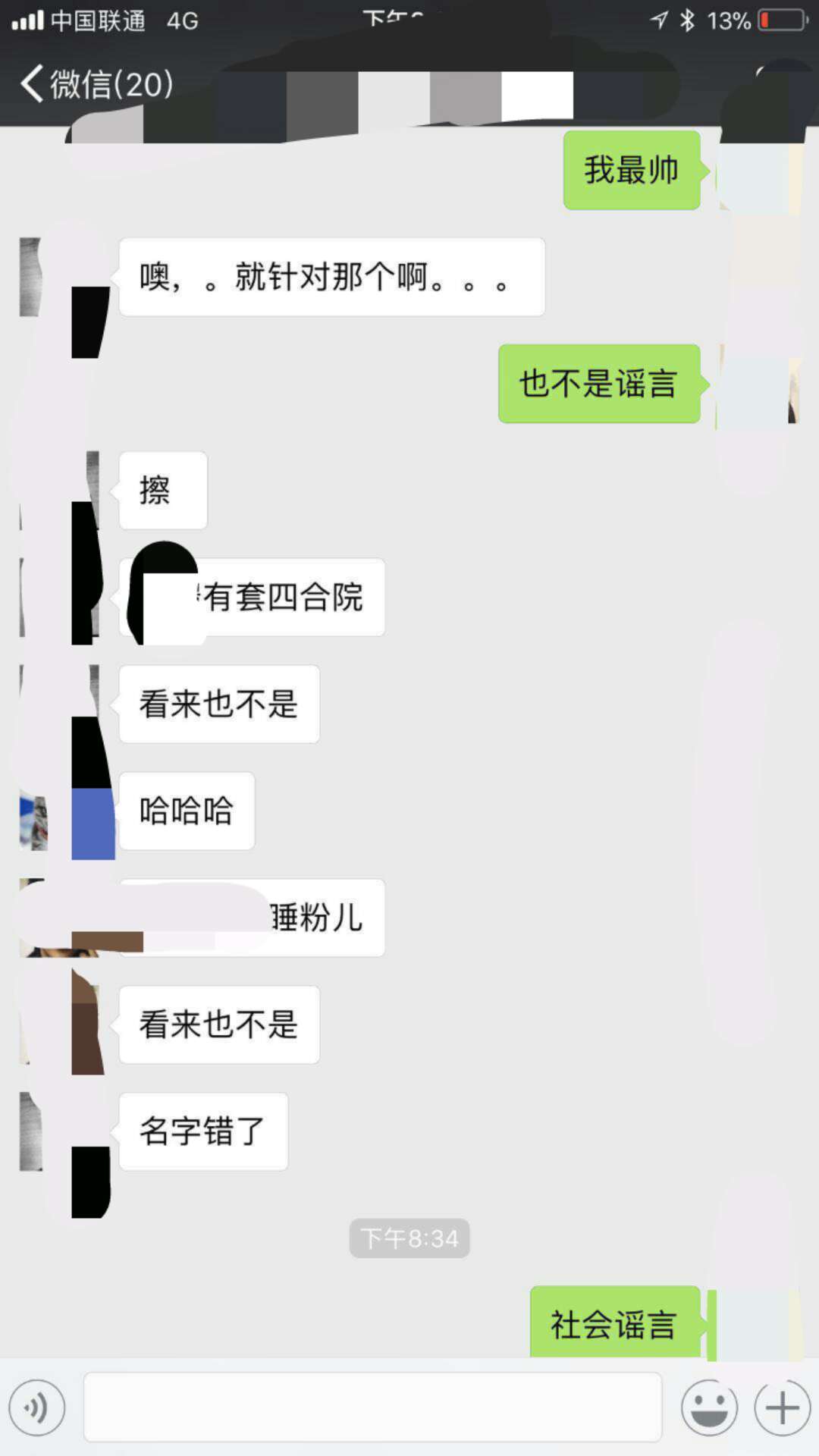Tap the message text field
This screenshot has width=819, height=1456.
pyautogui.click(x=372, y=1407)
